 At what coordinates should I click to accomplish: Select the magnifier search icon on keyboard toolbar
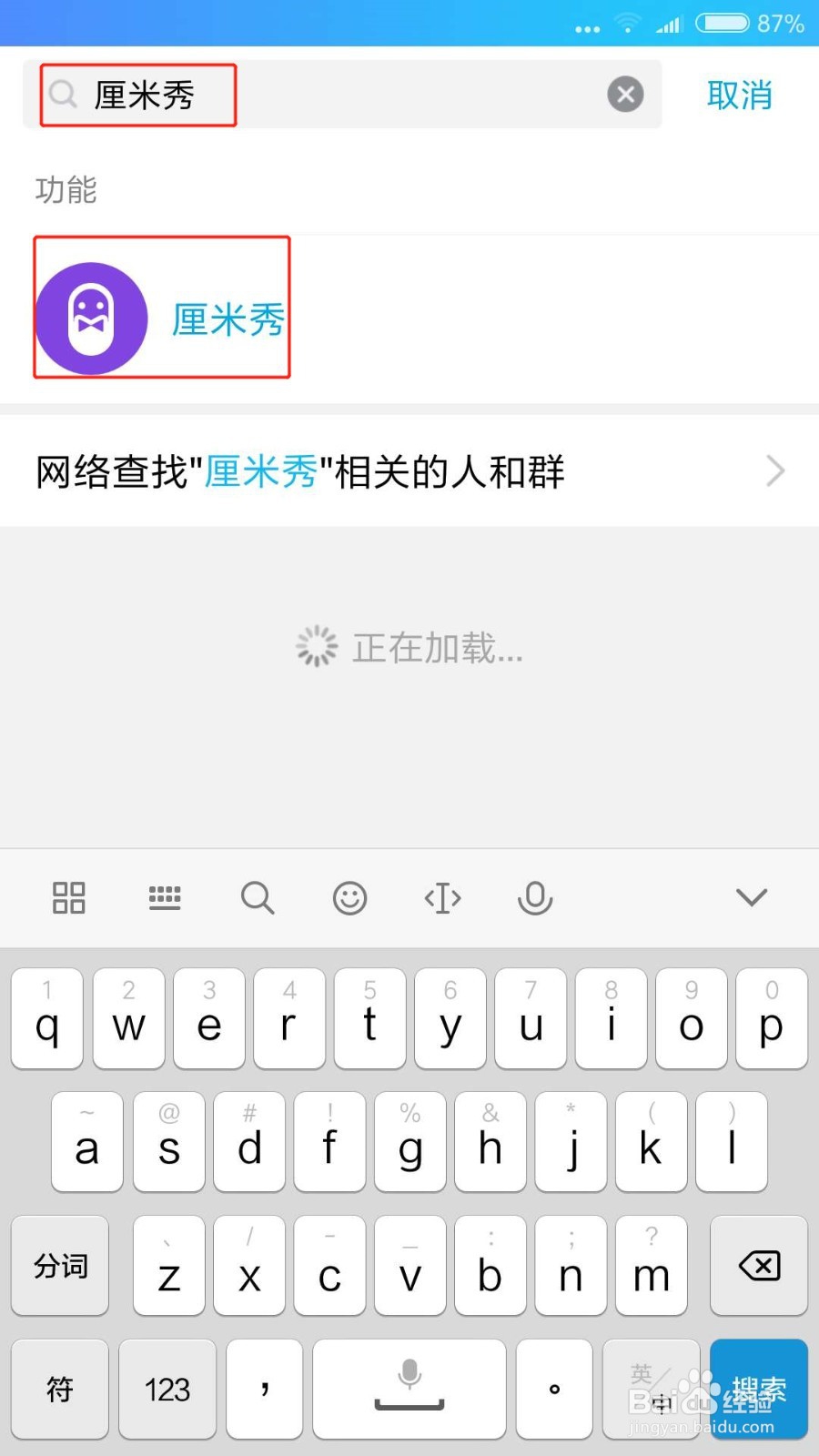pyautogui.click(x=258, y=898)
